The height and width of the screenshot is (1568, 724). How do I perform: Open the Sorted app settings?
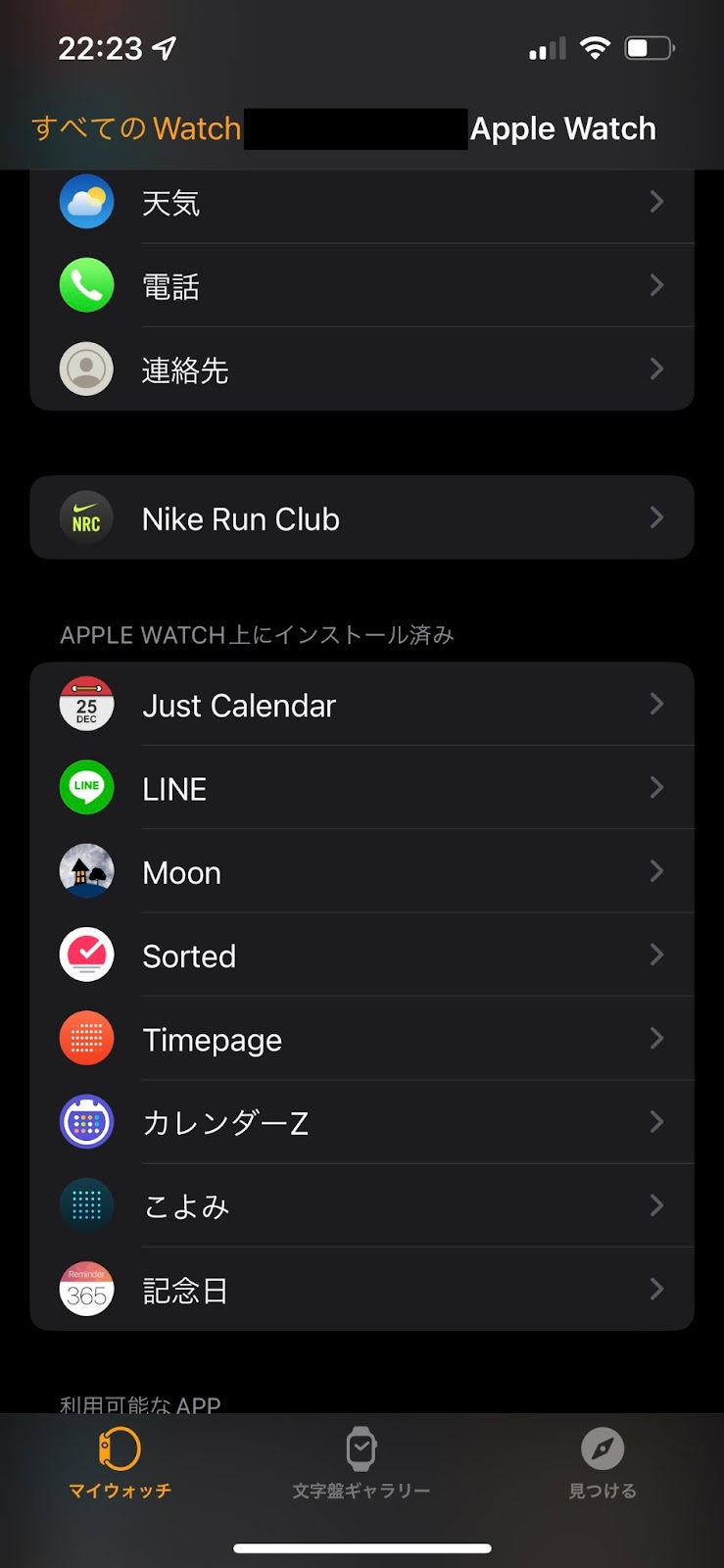[362, 955]
